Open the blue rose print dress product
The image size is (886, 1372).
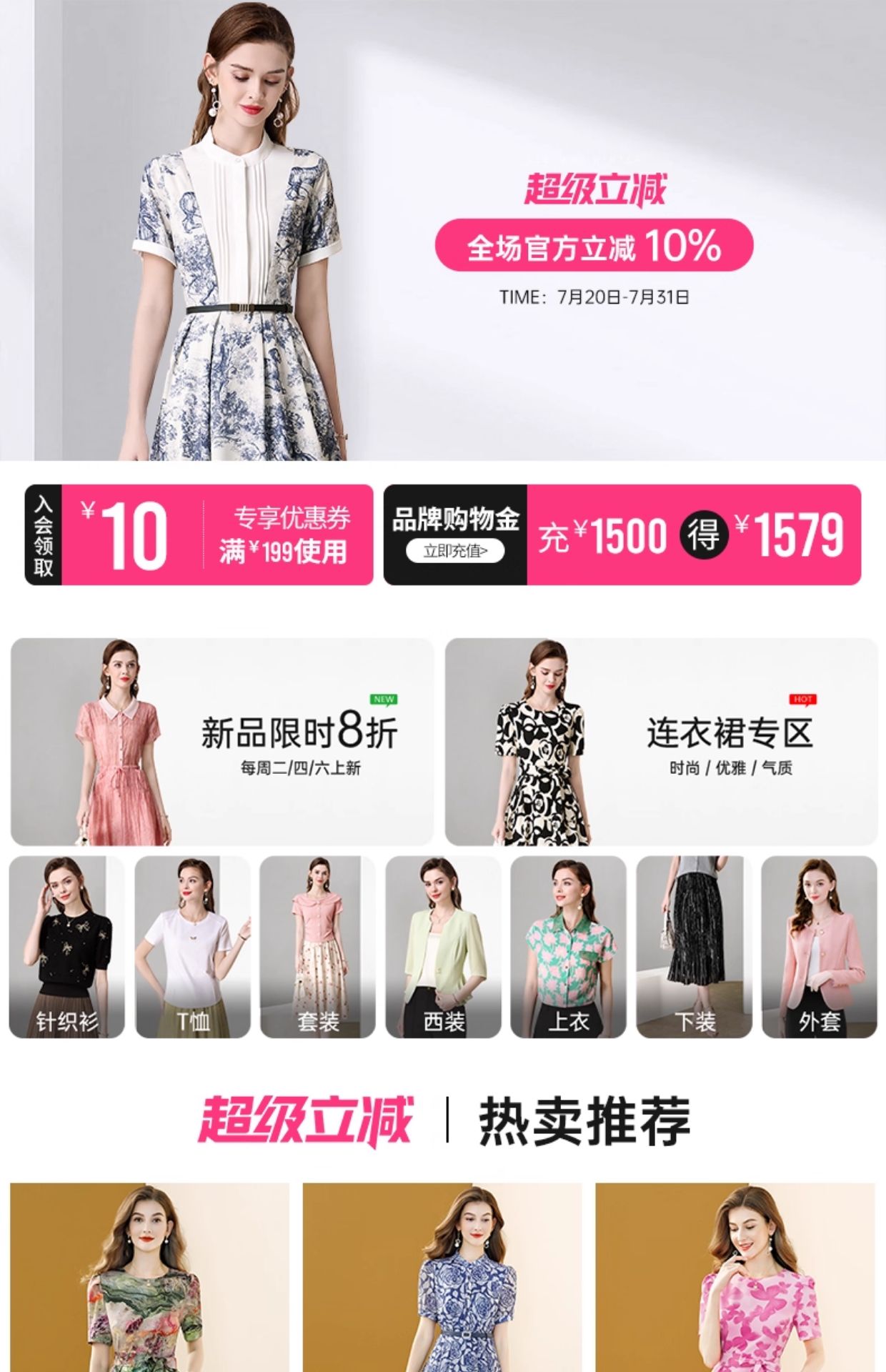point(442,1279)
